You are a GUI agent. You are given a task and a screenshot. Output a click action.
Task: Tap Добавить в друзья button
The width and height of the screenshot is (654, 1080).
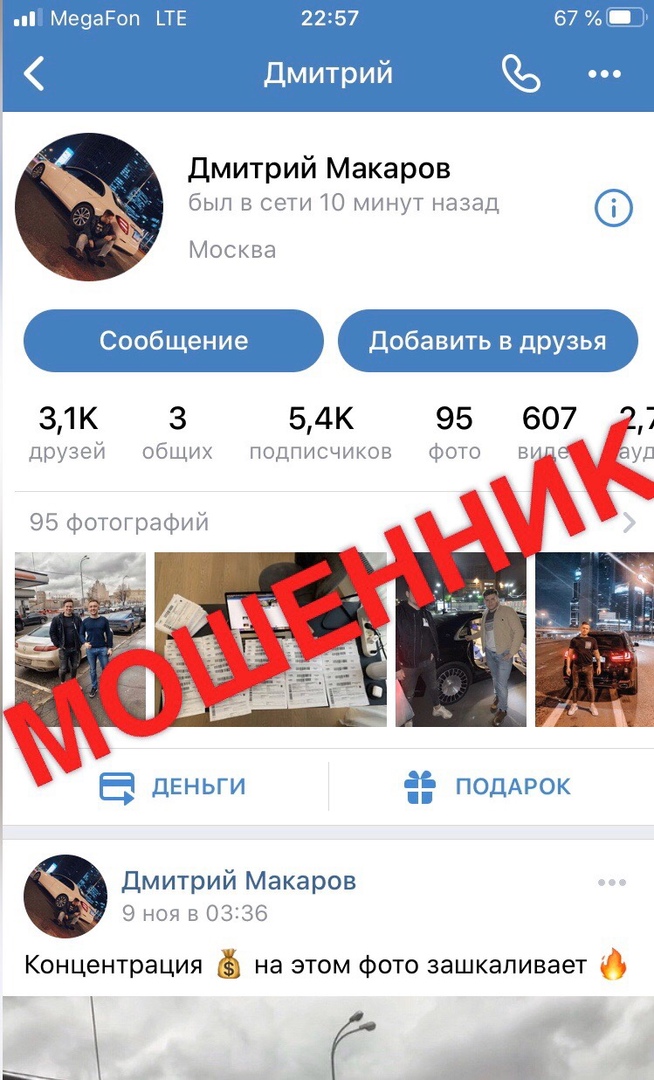[487, 341]
